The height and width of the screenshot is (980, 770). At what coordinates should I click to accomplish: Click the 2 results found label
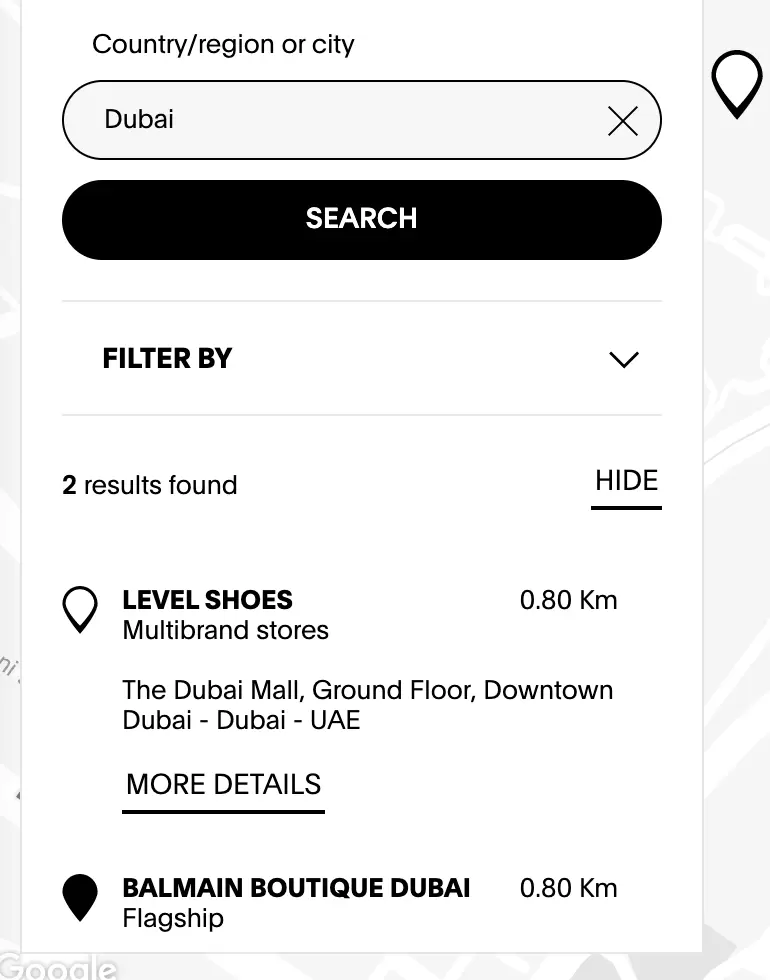tap(148, 485)
